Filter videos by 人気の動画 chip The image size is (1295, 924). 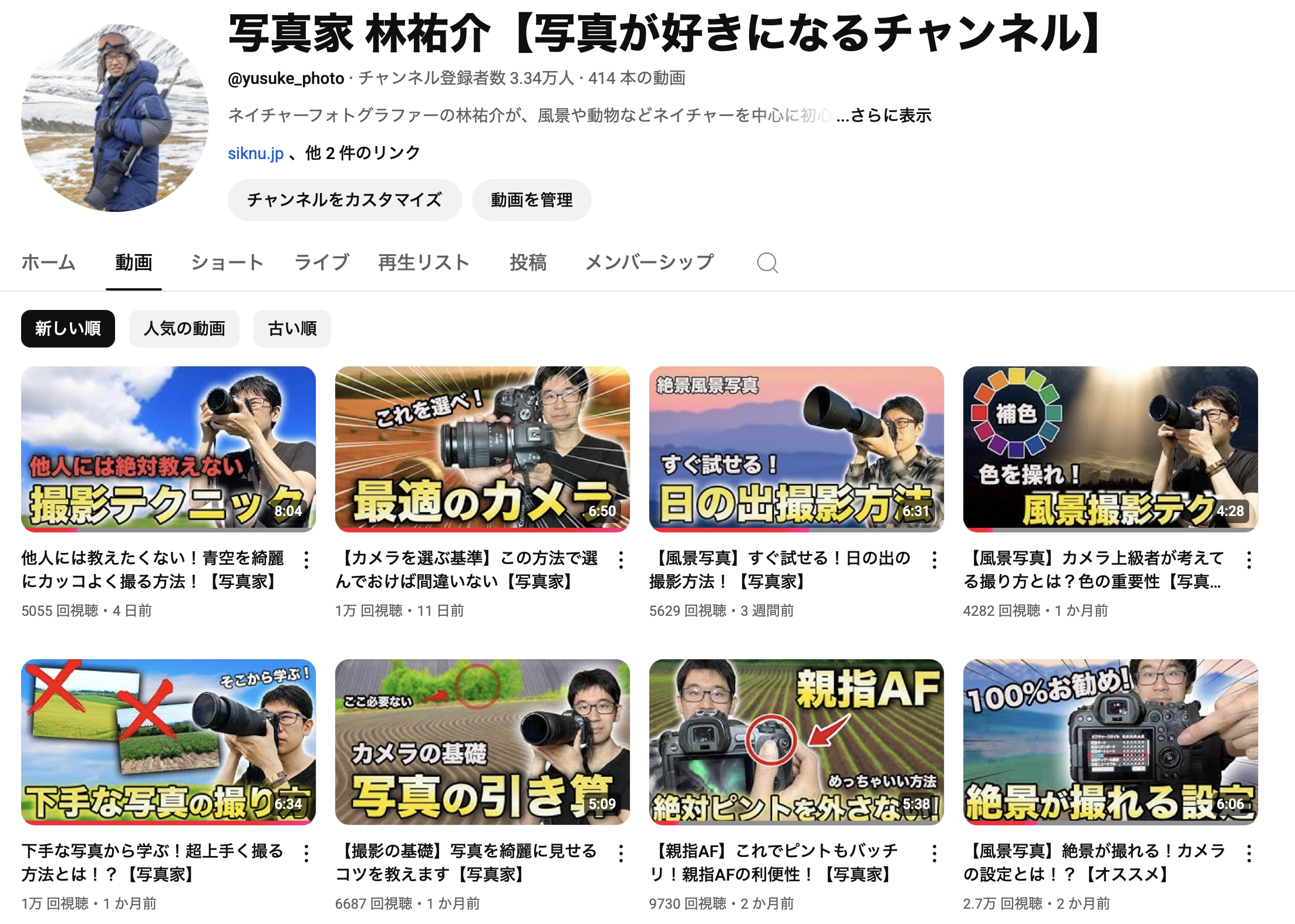pyautogui.click(x=184, y=329)
